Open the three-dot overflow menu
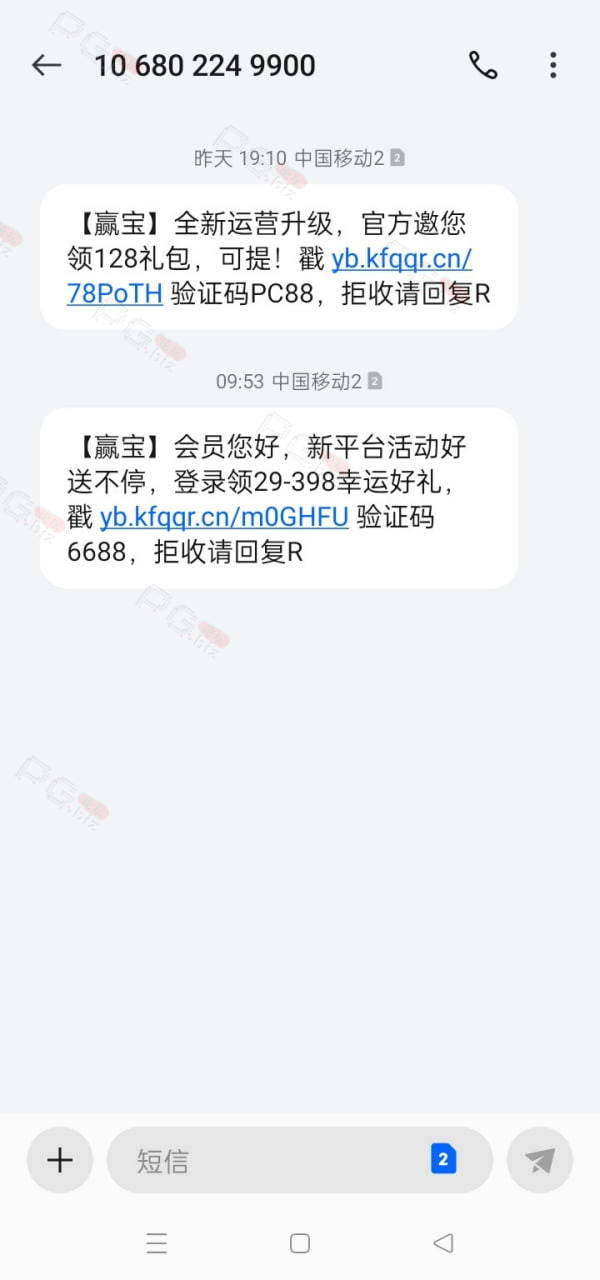600x1280 pixels. point(552,66)
